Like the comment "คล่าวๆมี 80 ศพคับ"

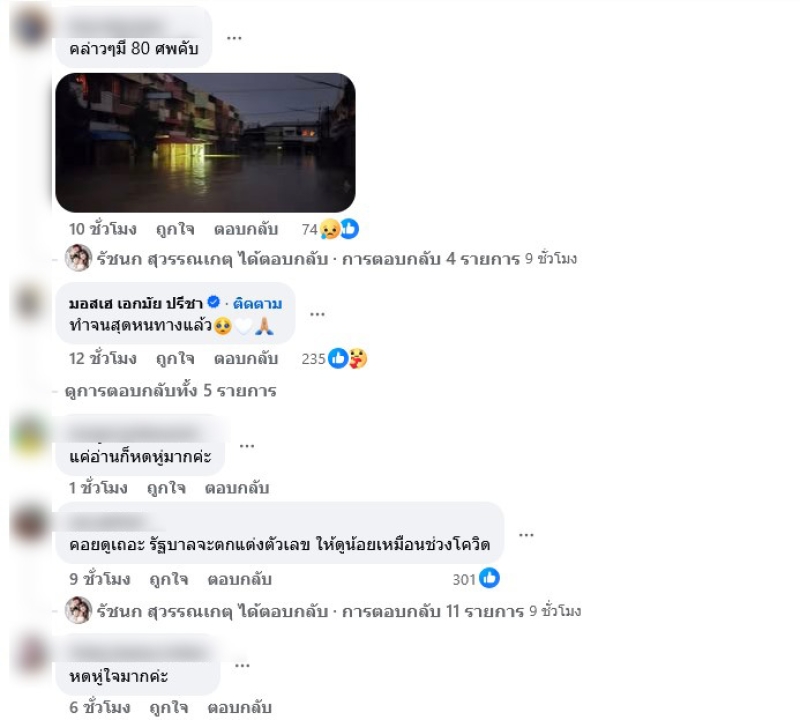(175, 229)
